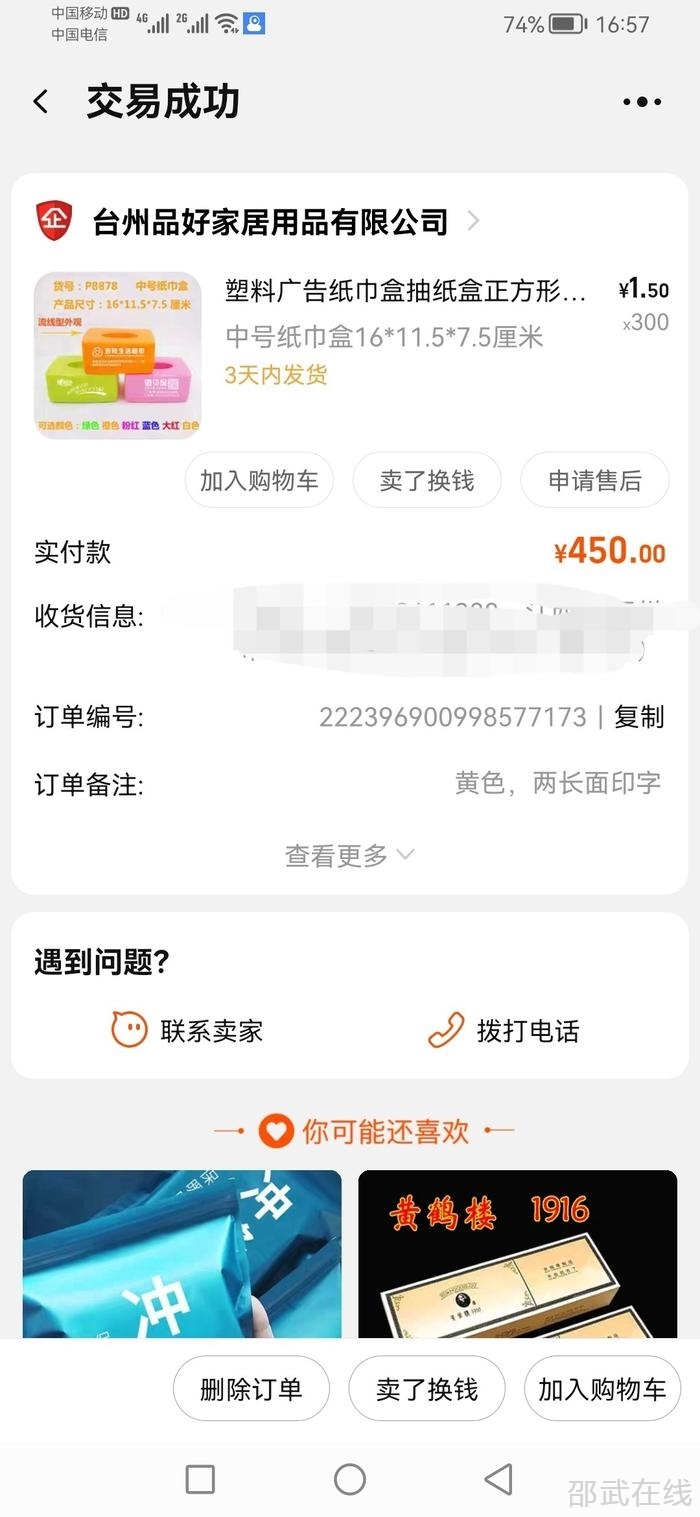Go to the system home screen
Screen dimensions: 700x1517
coord(349,1479)
